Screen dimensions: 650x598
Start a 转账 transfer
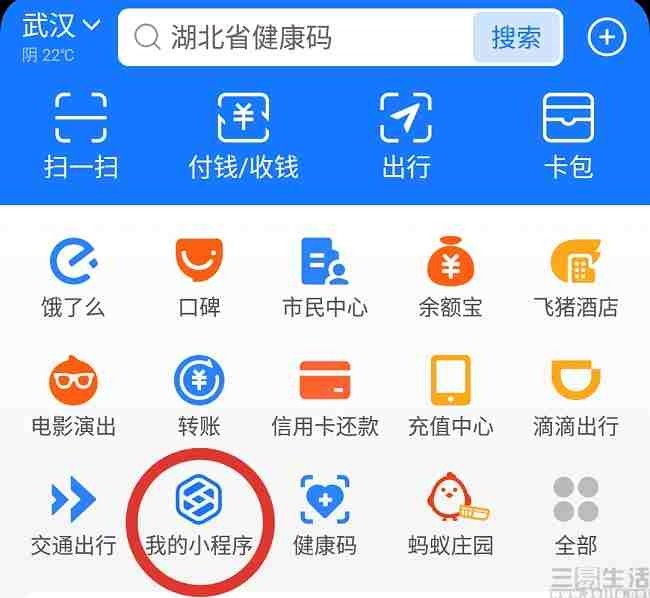tap(199, 397)
